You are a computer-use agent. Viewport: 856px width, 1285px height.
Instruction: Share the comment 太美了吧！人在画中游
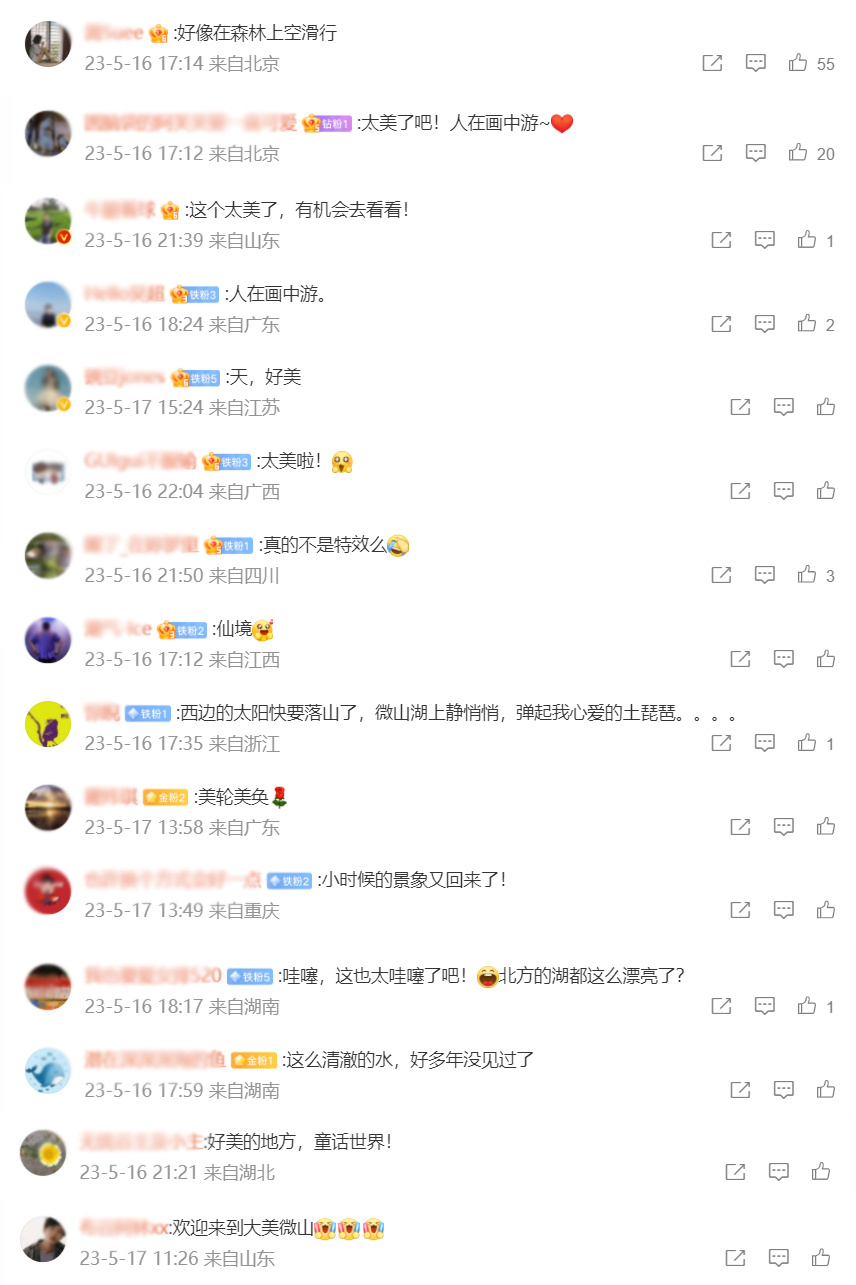(x=712, y=153)
